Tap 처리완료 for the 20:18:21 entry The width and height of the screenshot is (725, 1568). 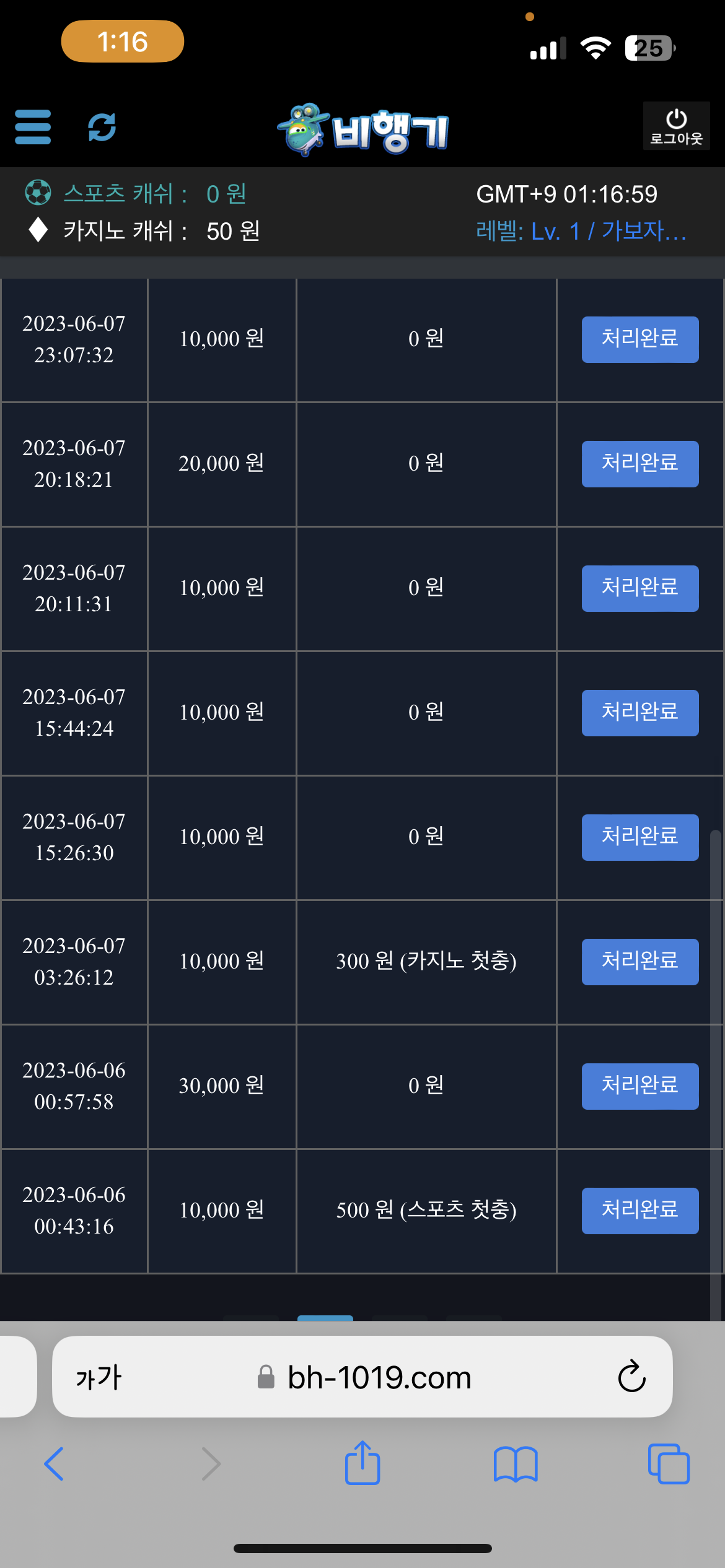[x=640, y=464]
